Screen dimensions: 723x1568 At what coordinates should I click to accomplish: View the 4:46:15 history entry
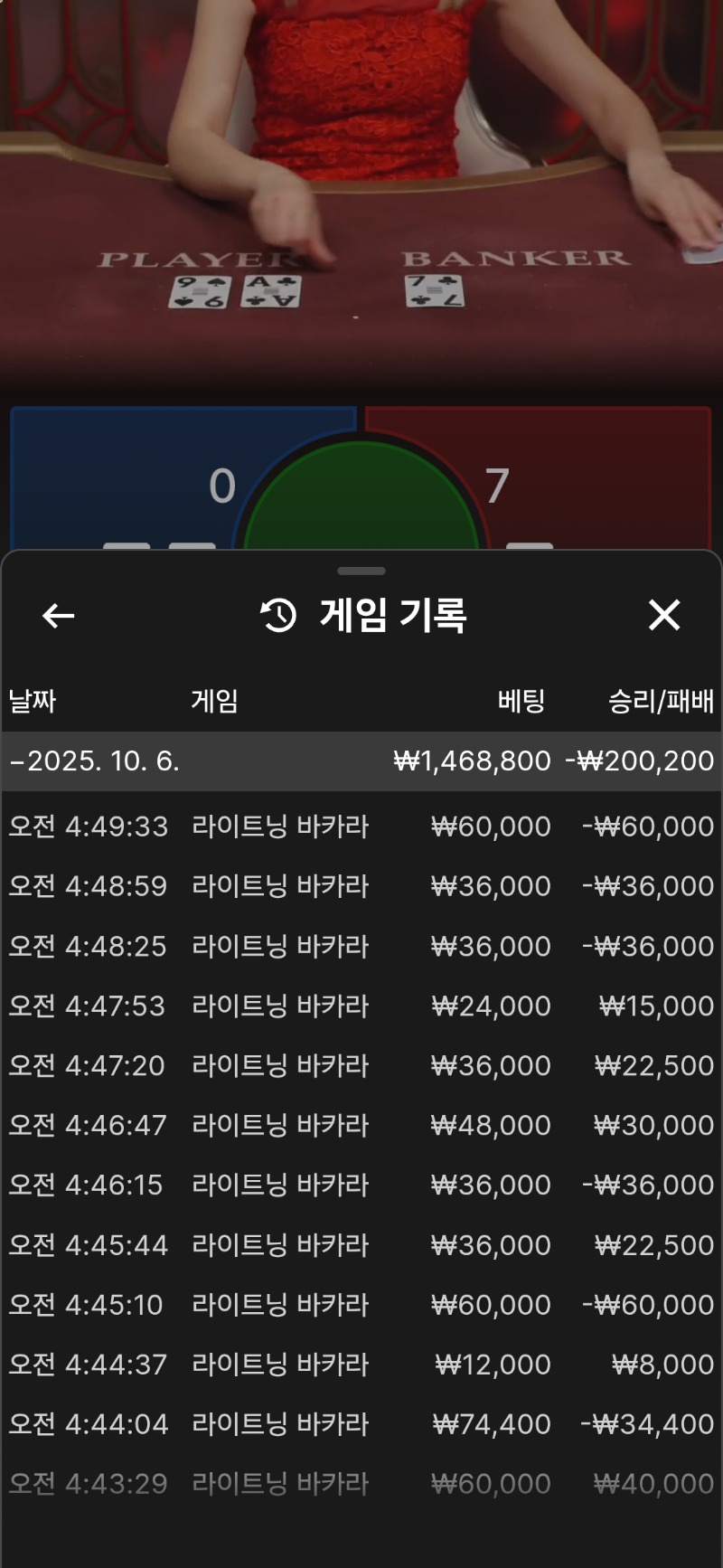point(361,1185)
